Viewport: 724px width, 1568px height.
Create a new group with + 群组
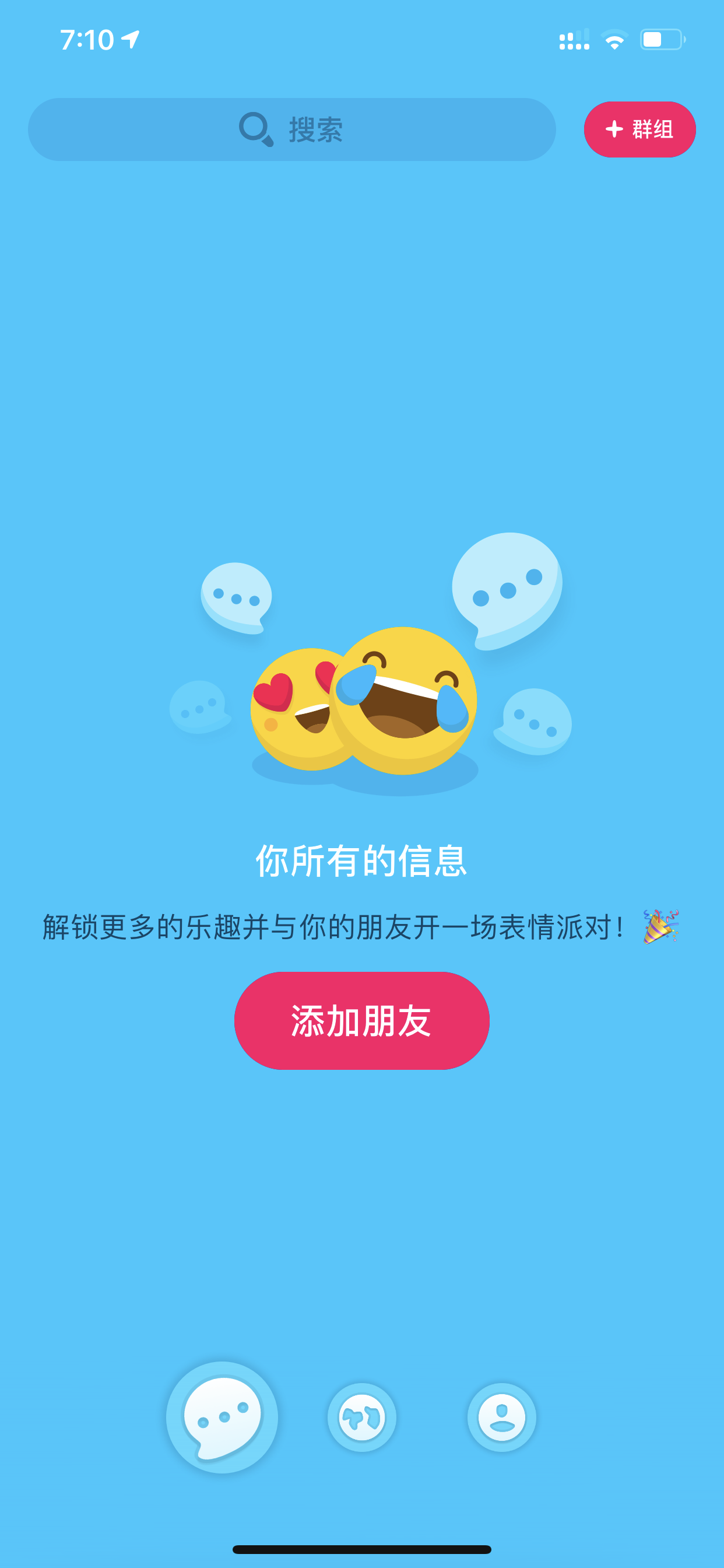tap(639, 129)
